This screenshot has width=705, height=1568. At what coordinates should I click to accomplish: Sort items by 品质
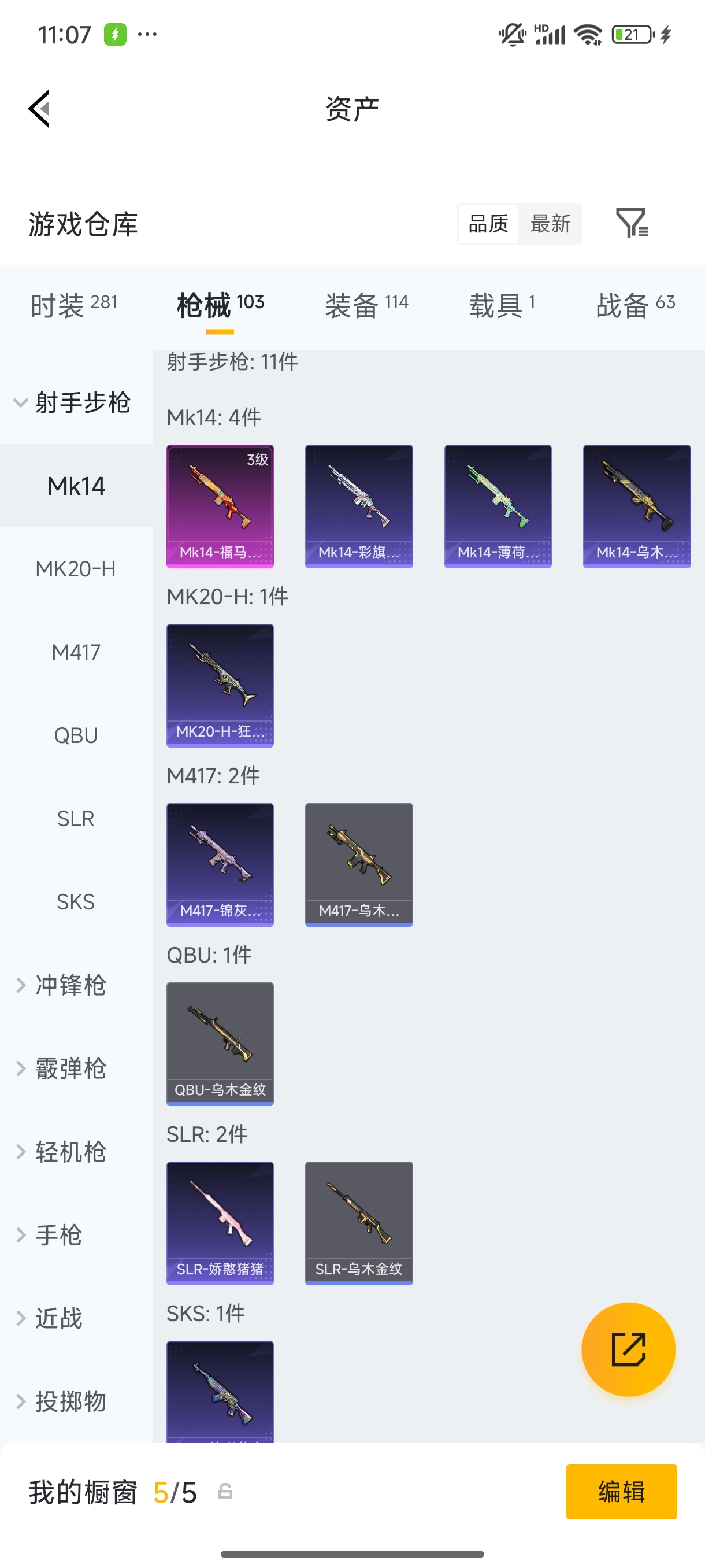tap(488, 223)
